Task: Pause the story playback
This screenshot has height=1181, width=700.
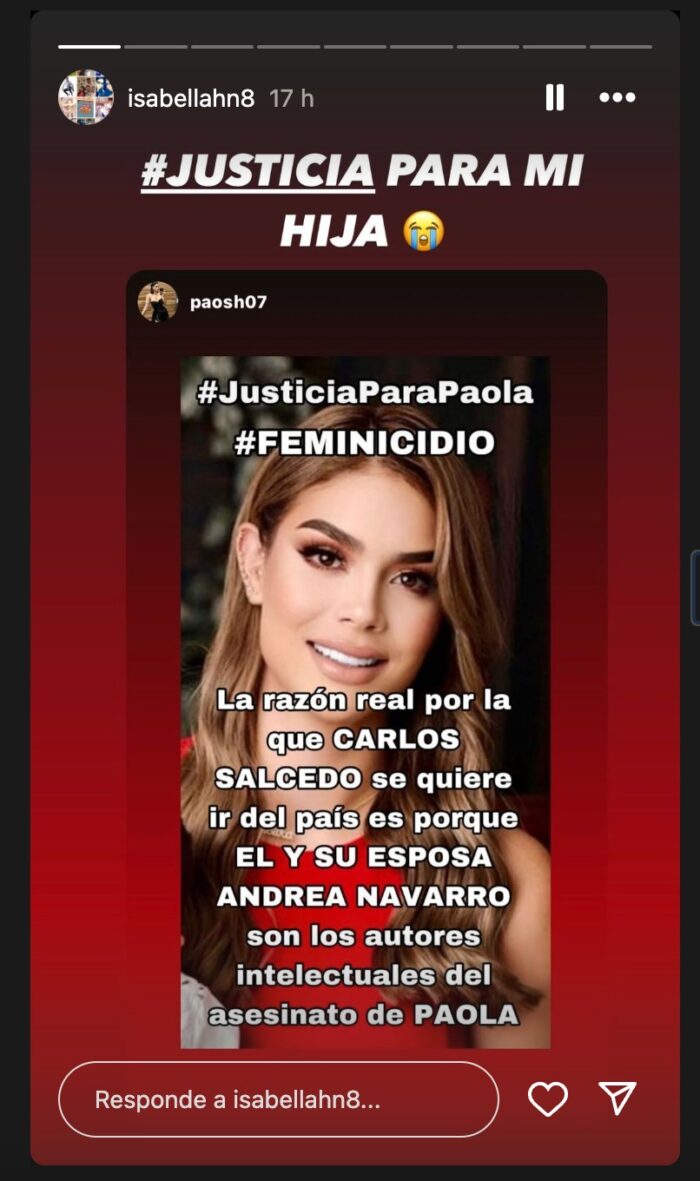Action: 554,98
